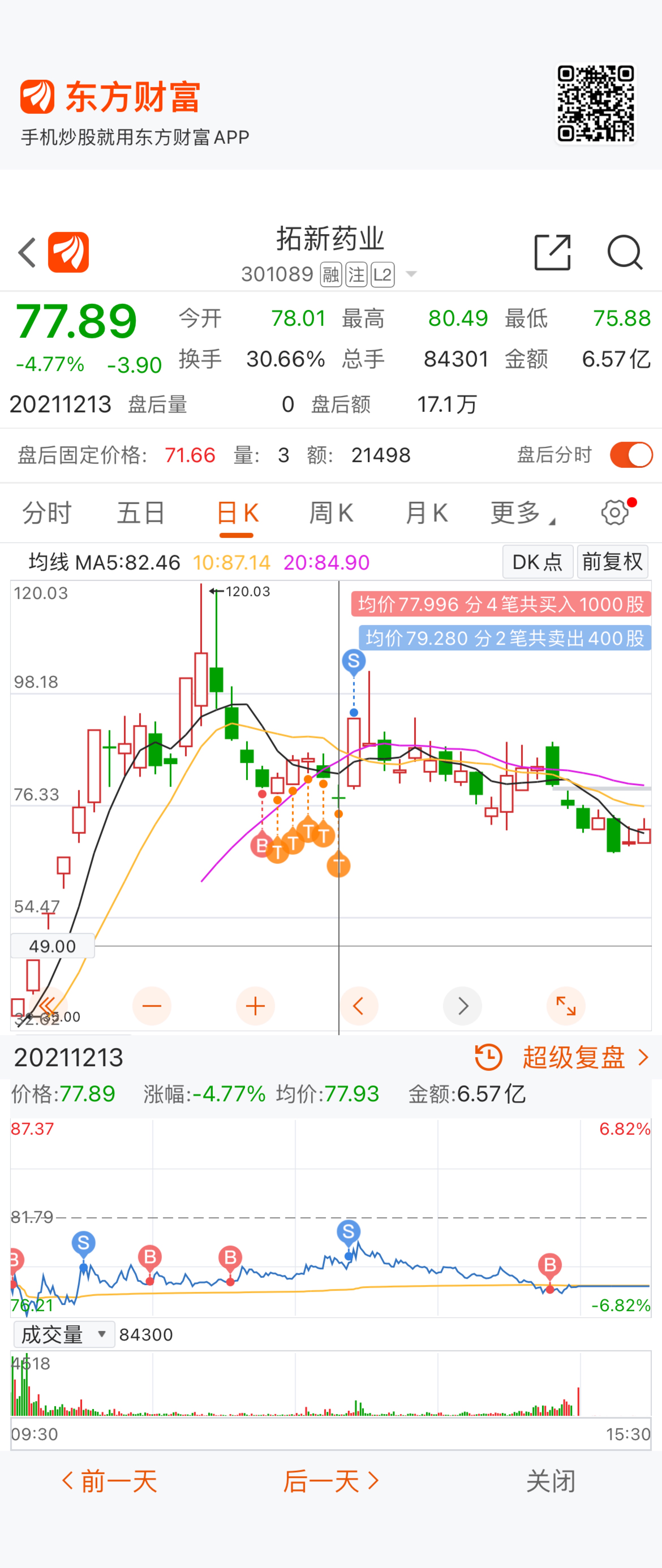Switch to the 分时 chart tab

(x=47, y=513)
